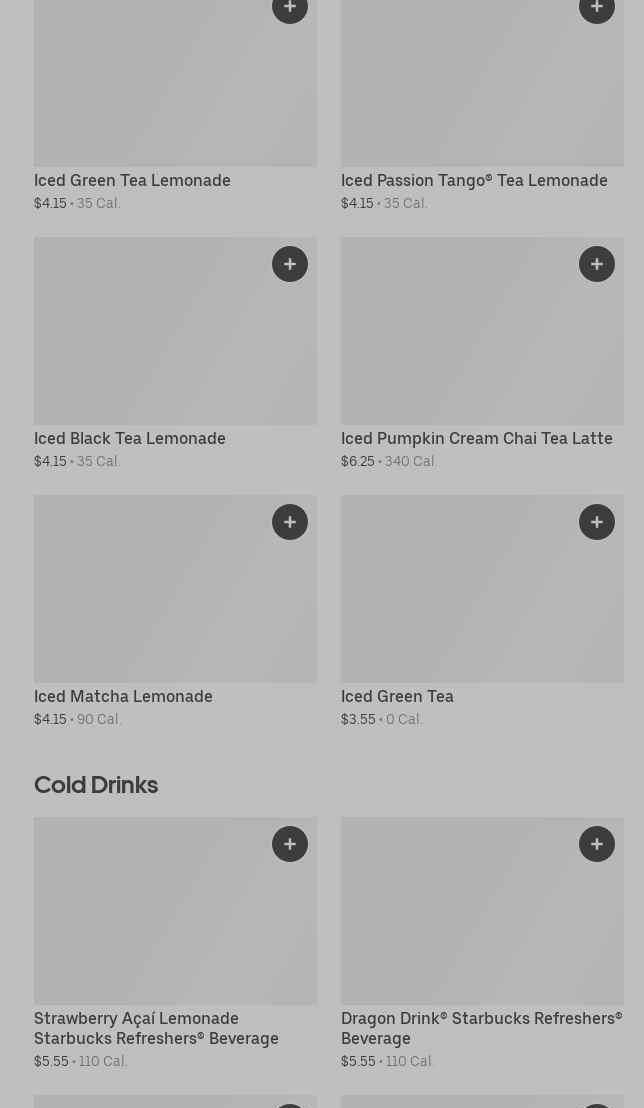Open Iced Matcha Lemonade product card
This screenshot has height=1108, width=644.
click(123, 697)
